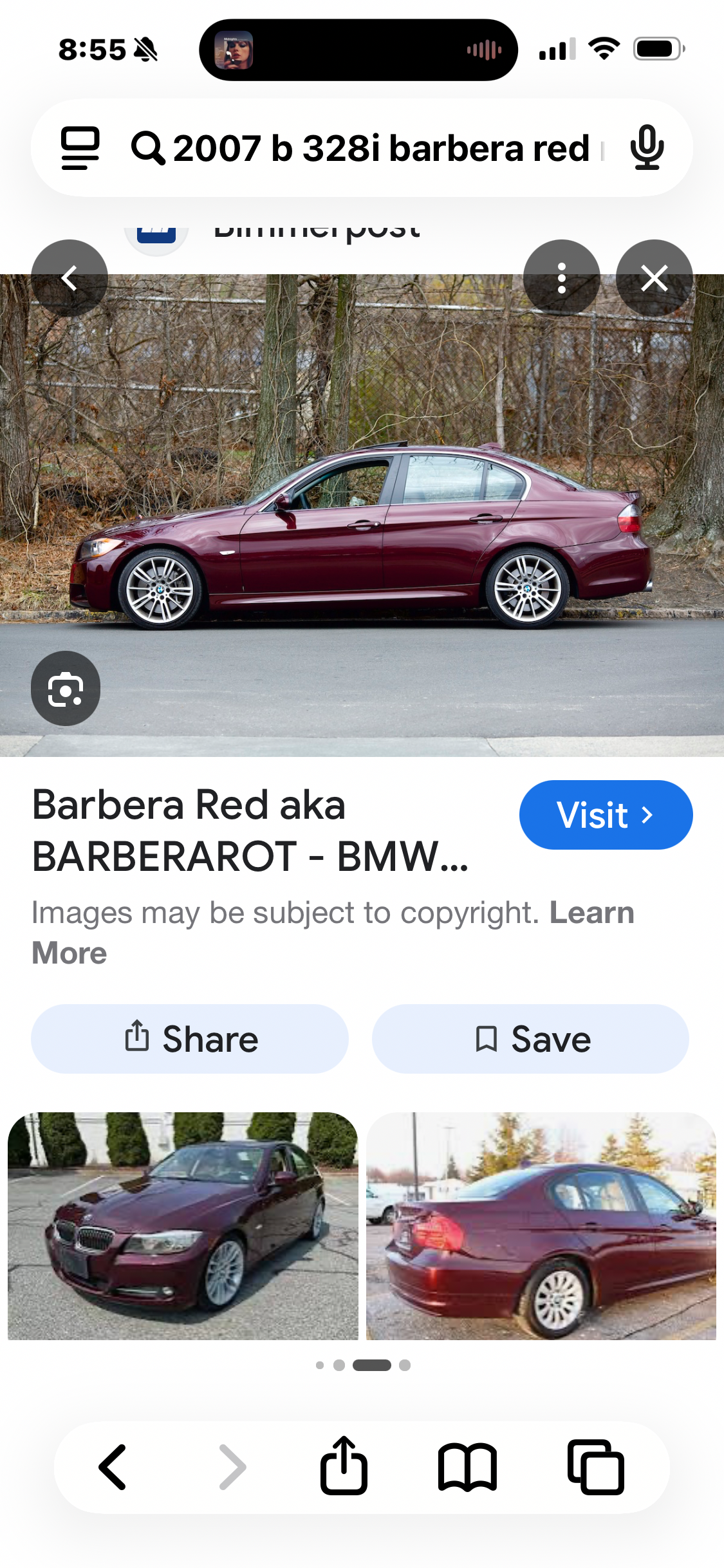The image size is (724, 1568).
Task: Save this image to collections
Action: tap(530, 1039)
